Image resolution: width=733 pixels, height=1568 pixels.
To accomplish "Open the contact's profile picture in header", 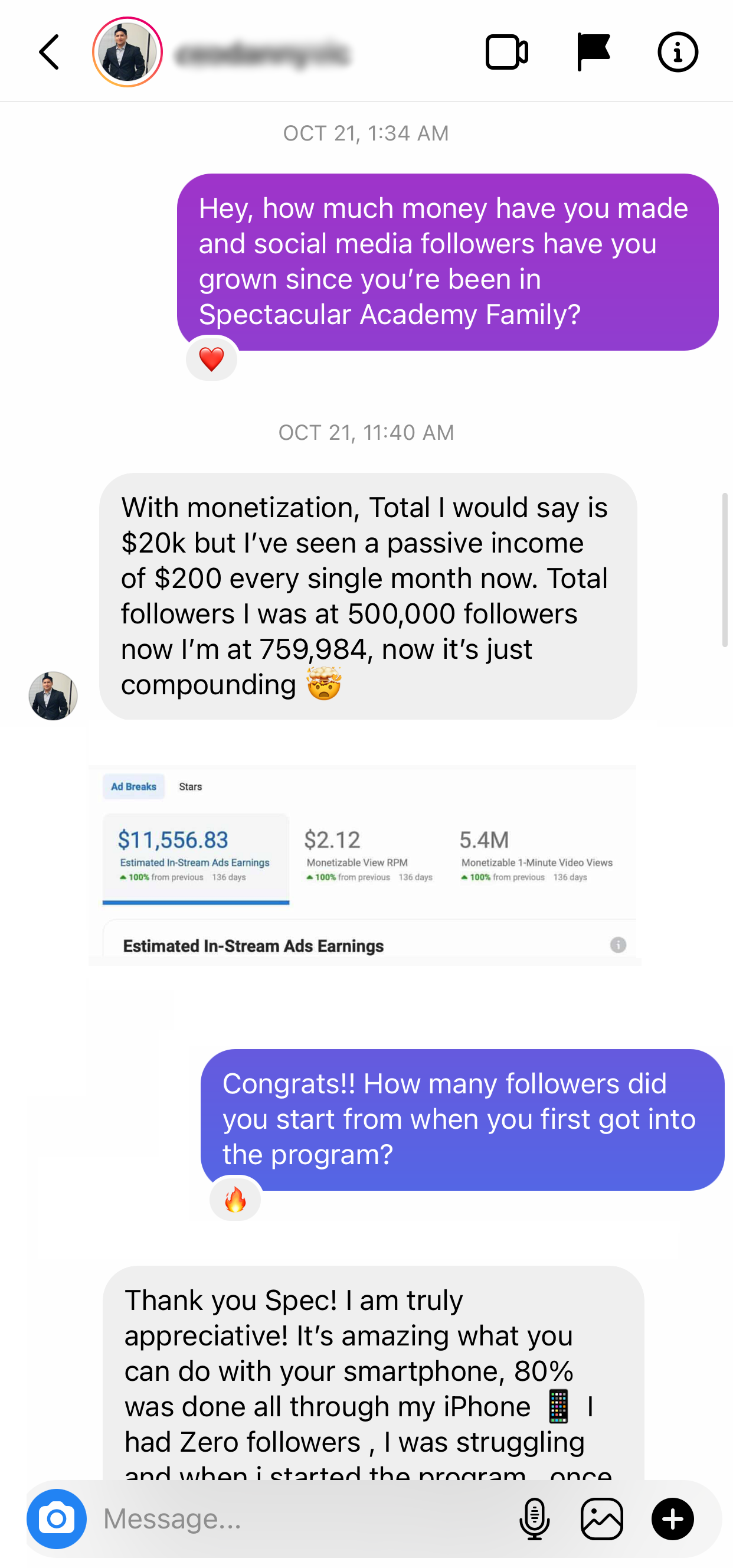I will tap(127, 53).
